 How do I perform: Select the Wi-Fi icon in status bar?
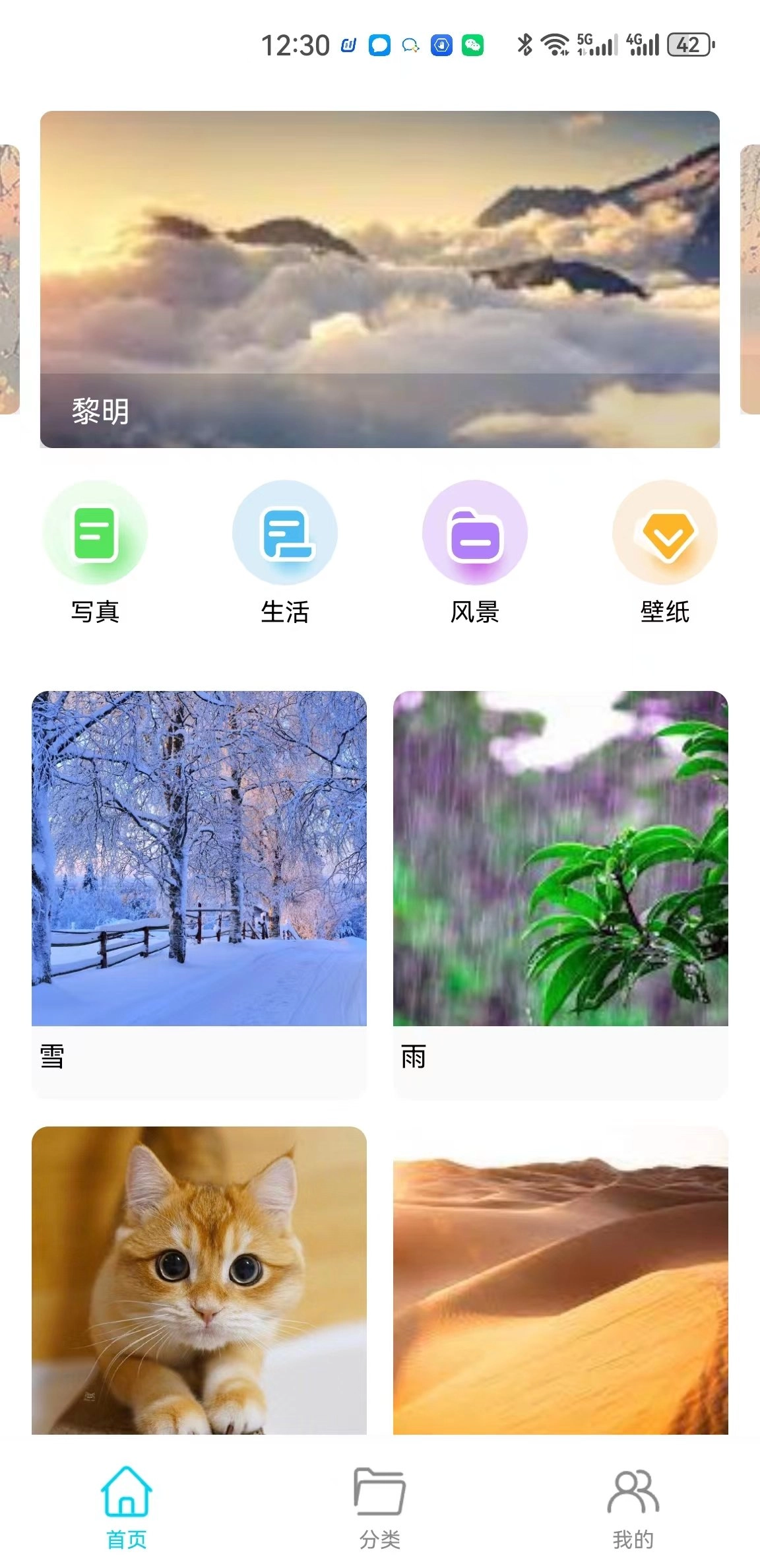(554, 45)
